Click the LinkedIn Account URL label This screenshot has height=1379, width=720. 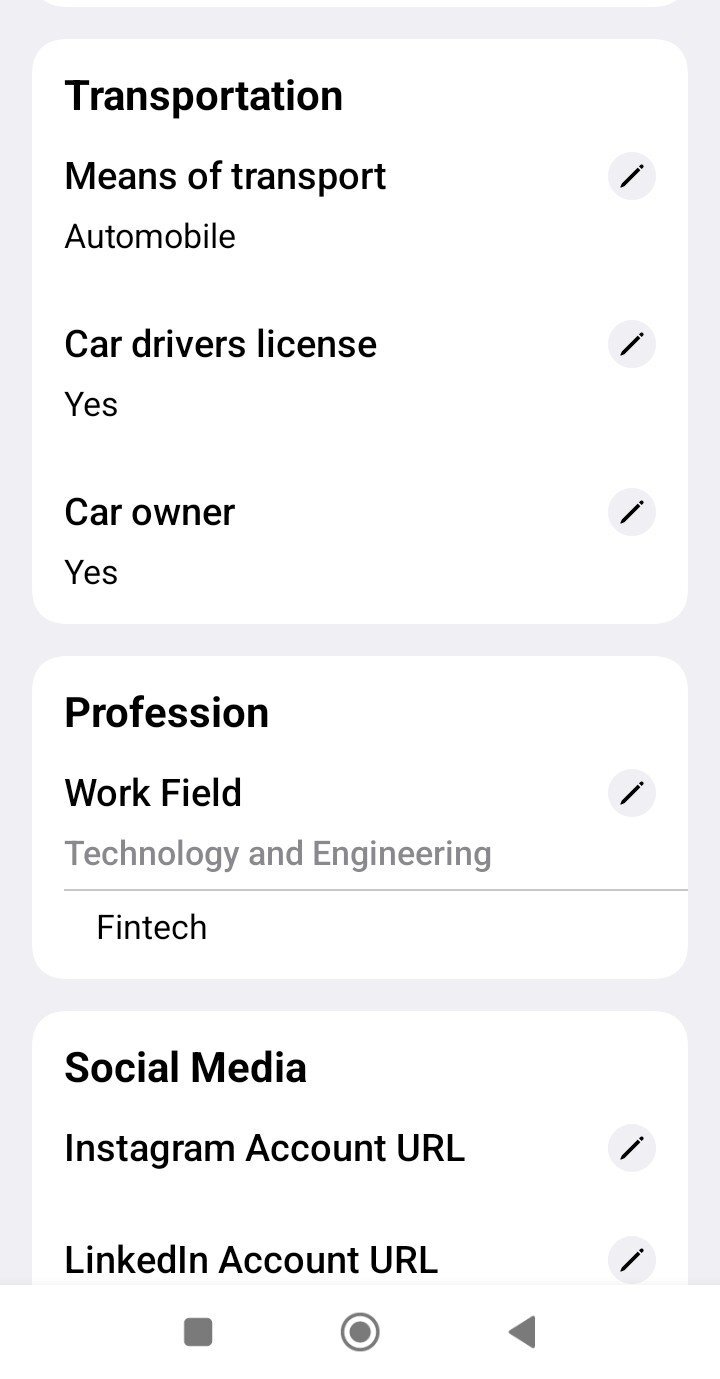(x=250, y=1260)
